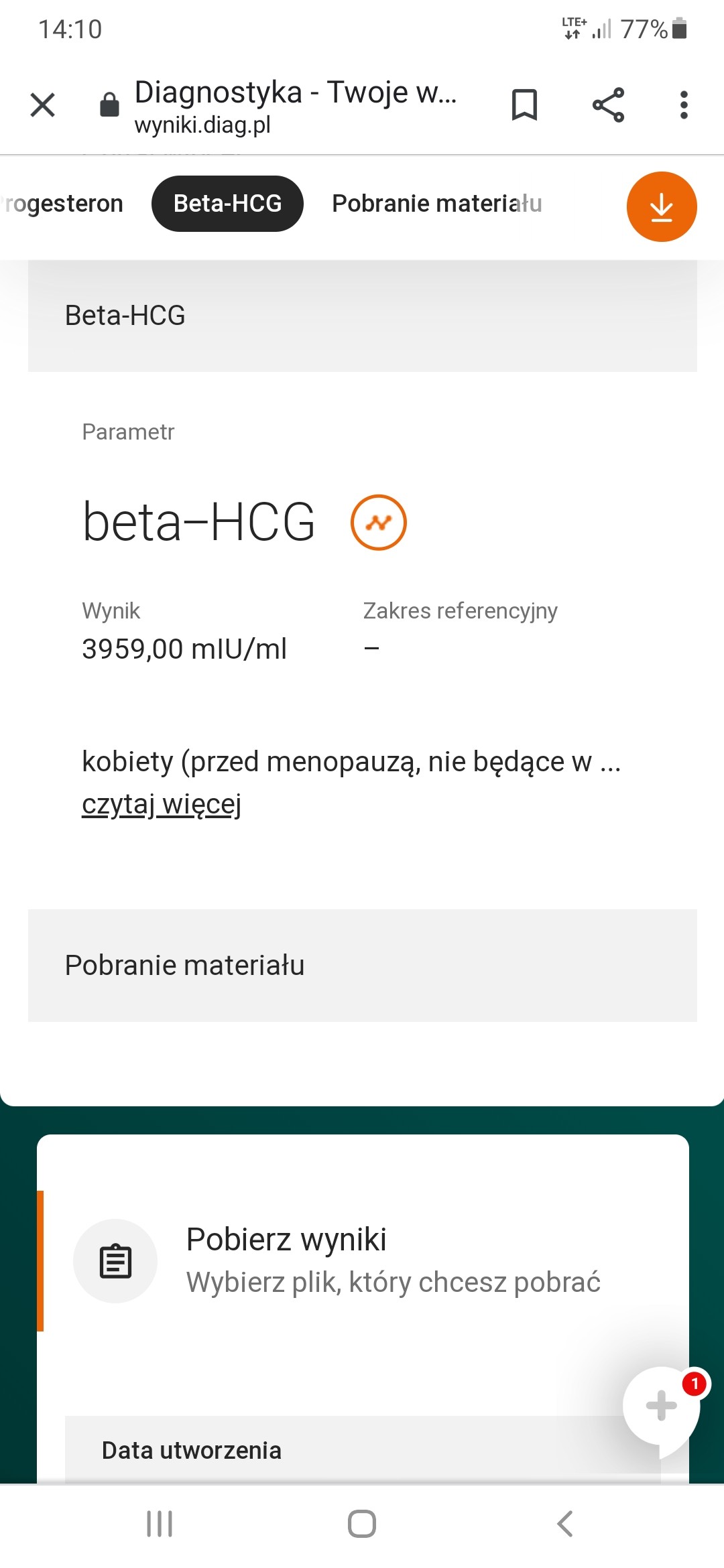Go back using the system back button

pos(564,1524)
